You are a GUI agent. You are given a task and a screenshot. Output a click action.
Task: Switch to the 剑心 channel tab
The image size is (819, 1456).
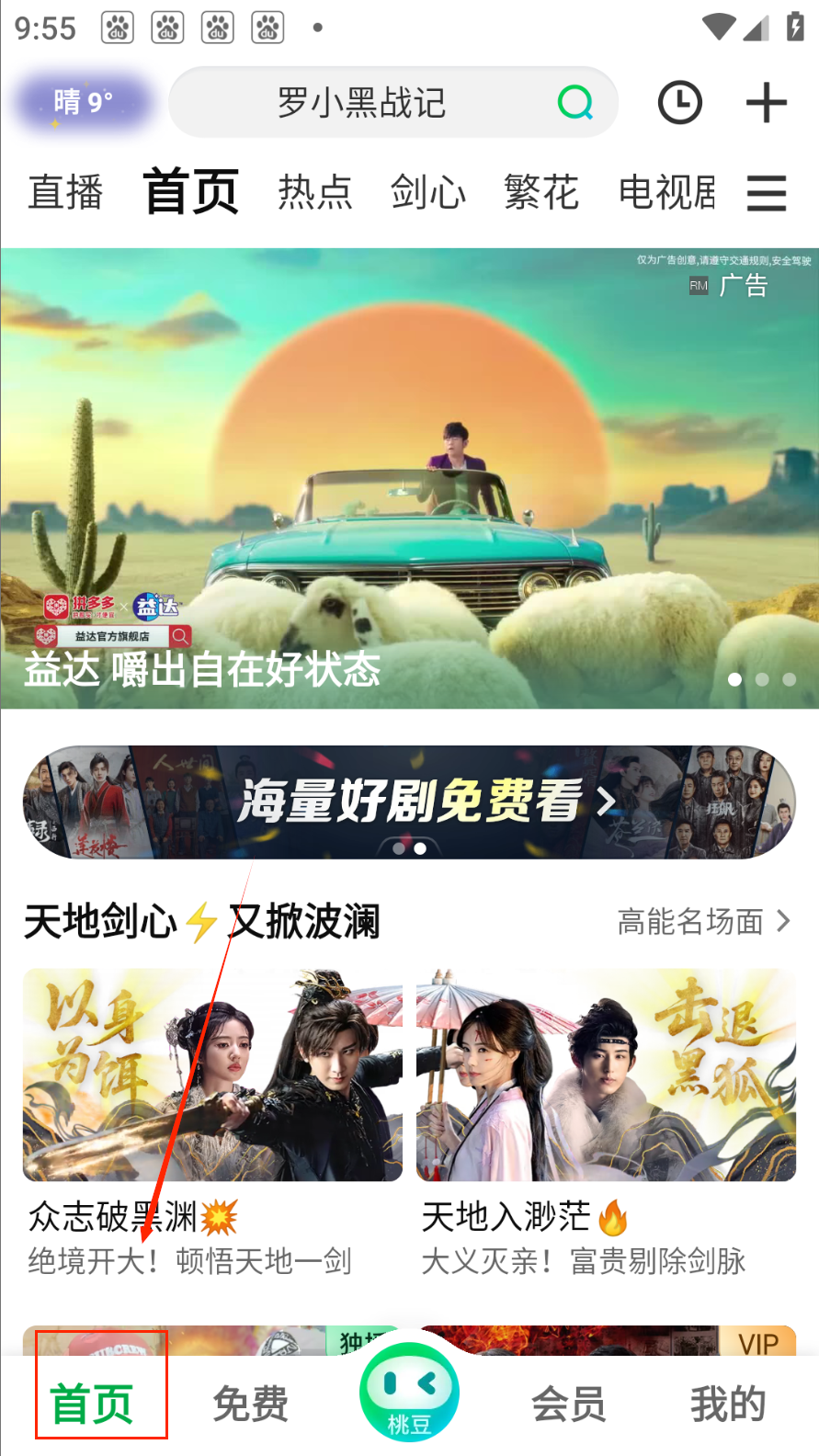click(x=427, y=193)
